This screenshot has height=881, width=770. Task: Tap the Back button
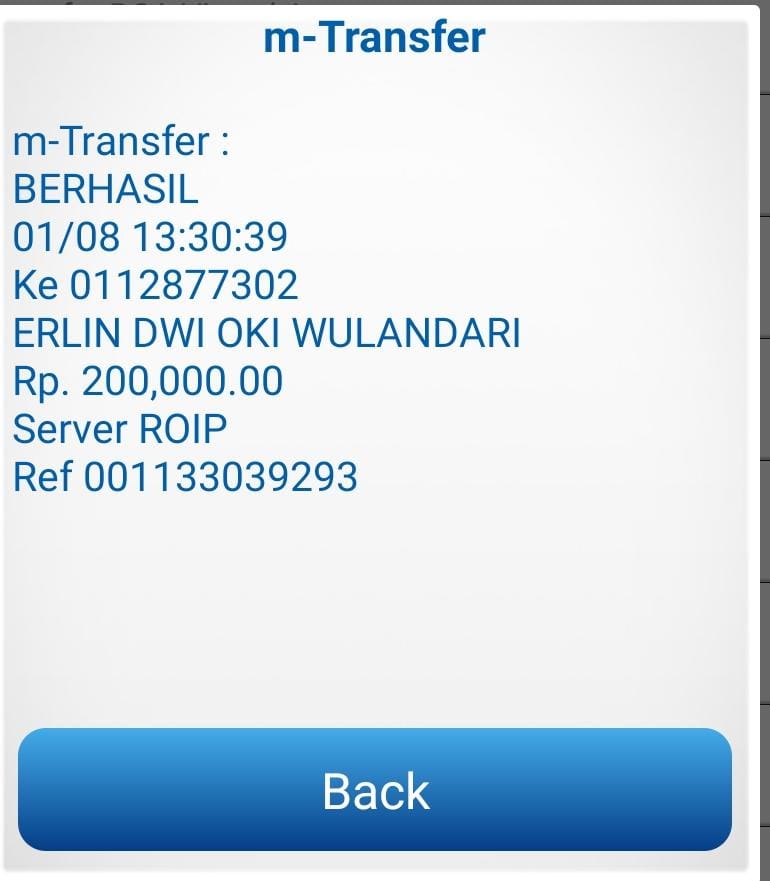pyautogui.click(x=375, y=790)
